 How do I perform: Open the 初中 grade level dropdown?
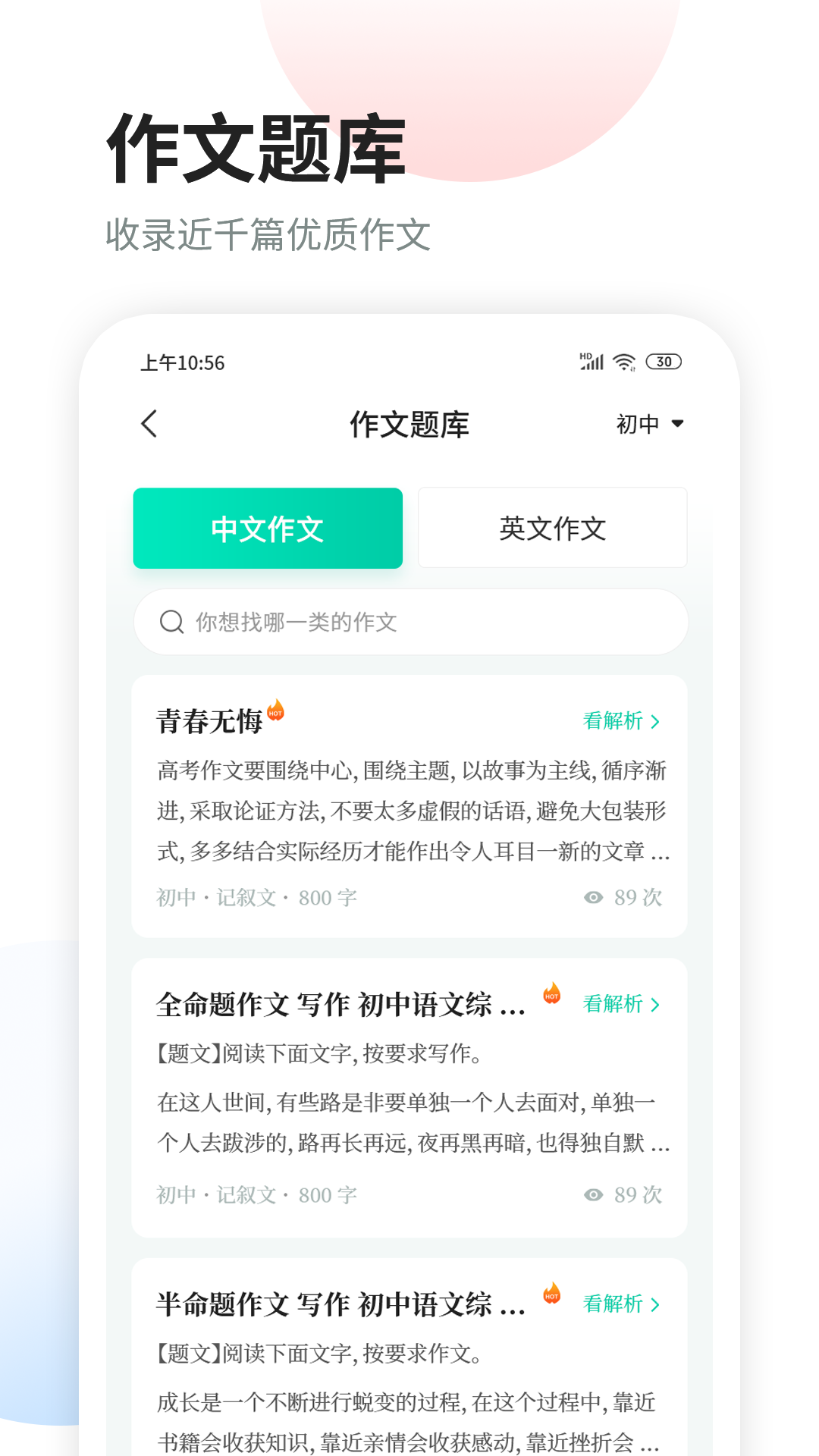click(649, 424)
